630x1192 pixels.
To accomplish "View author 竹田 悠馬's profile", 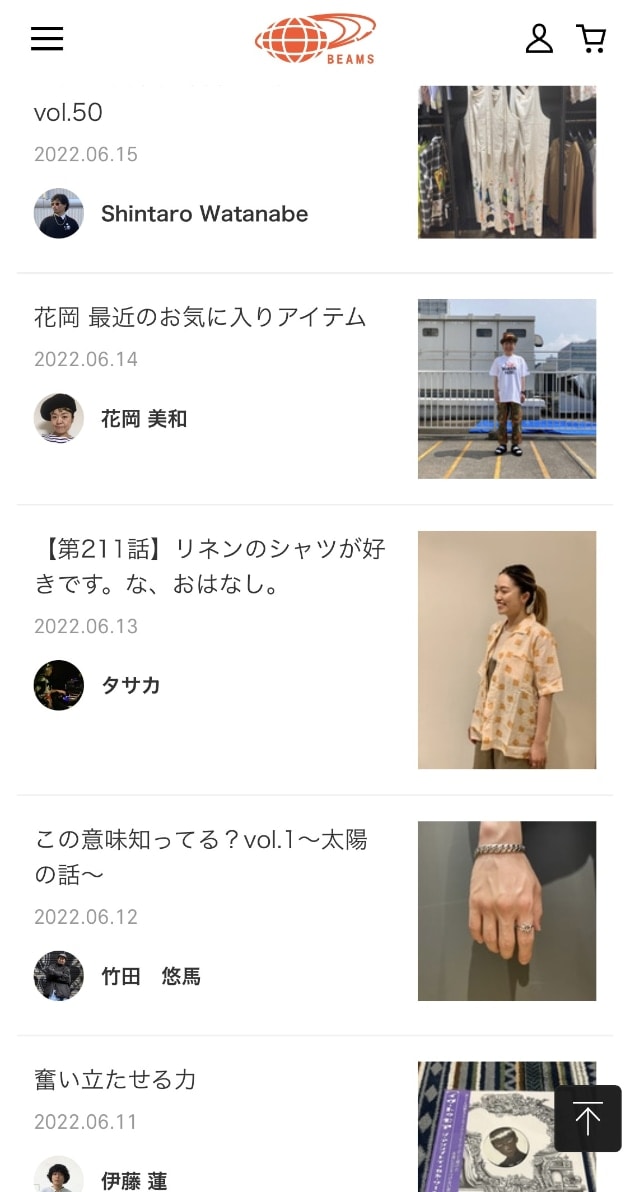I will click(150, 976).
